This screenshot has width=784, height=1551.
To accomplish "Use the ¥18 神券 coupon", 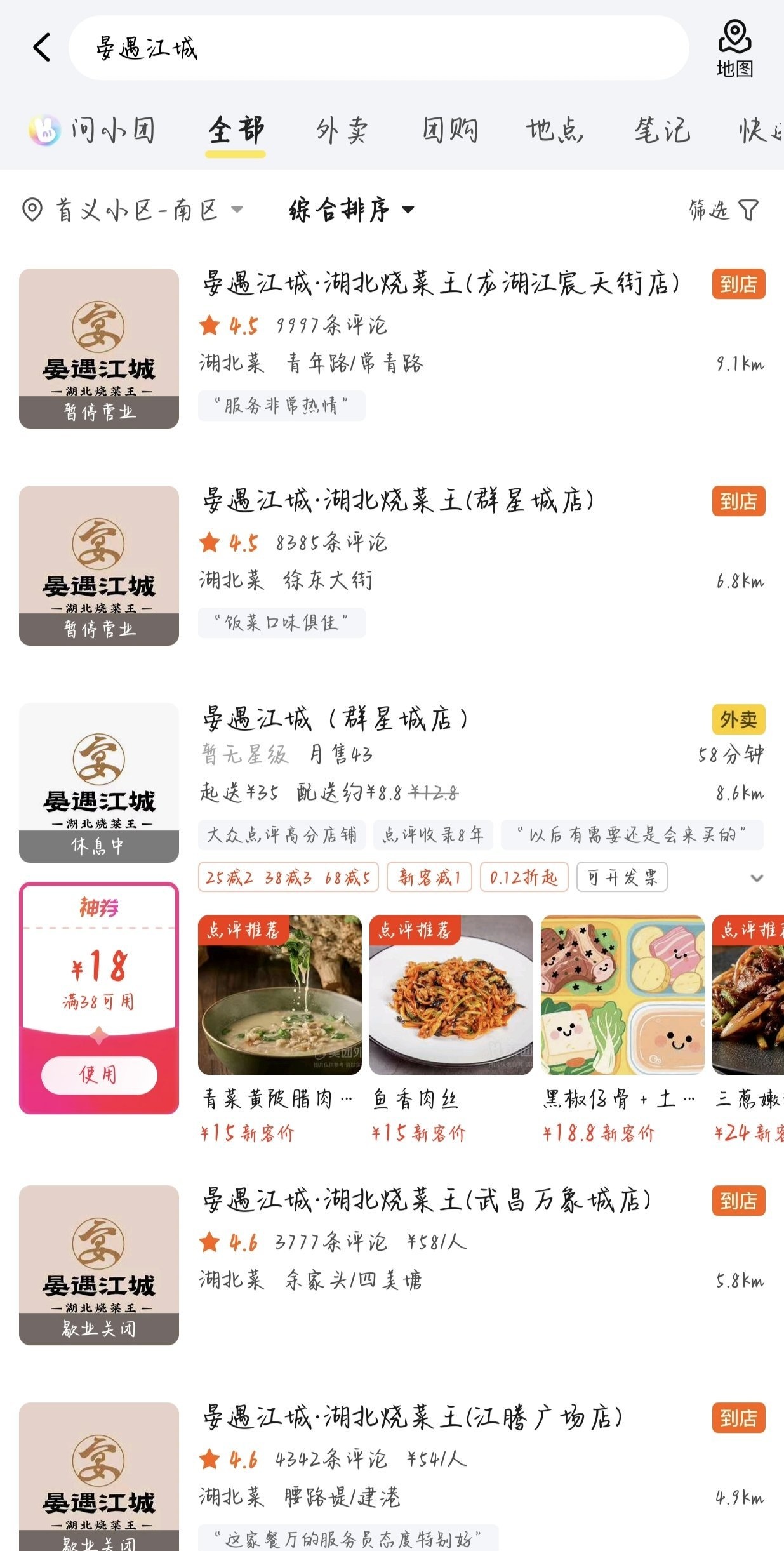I will 99,1074.
